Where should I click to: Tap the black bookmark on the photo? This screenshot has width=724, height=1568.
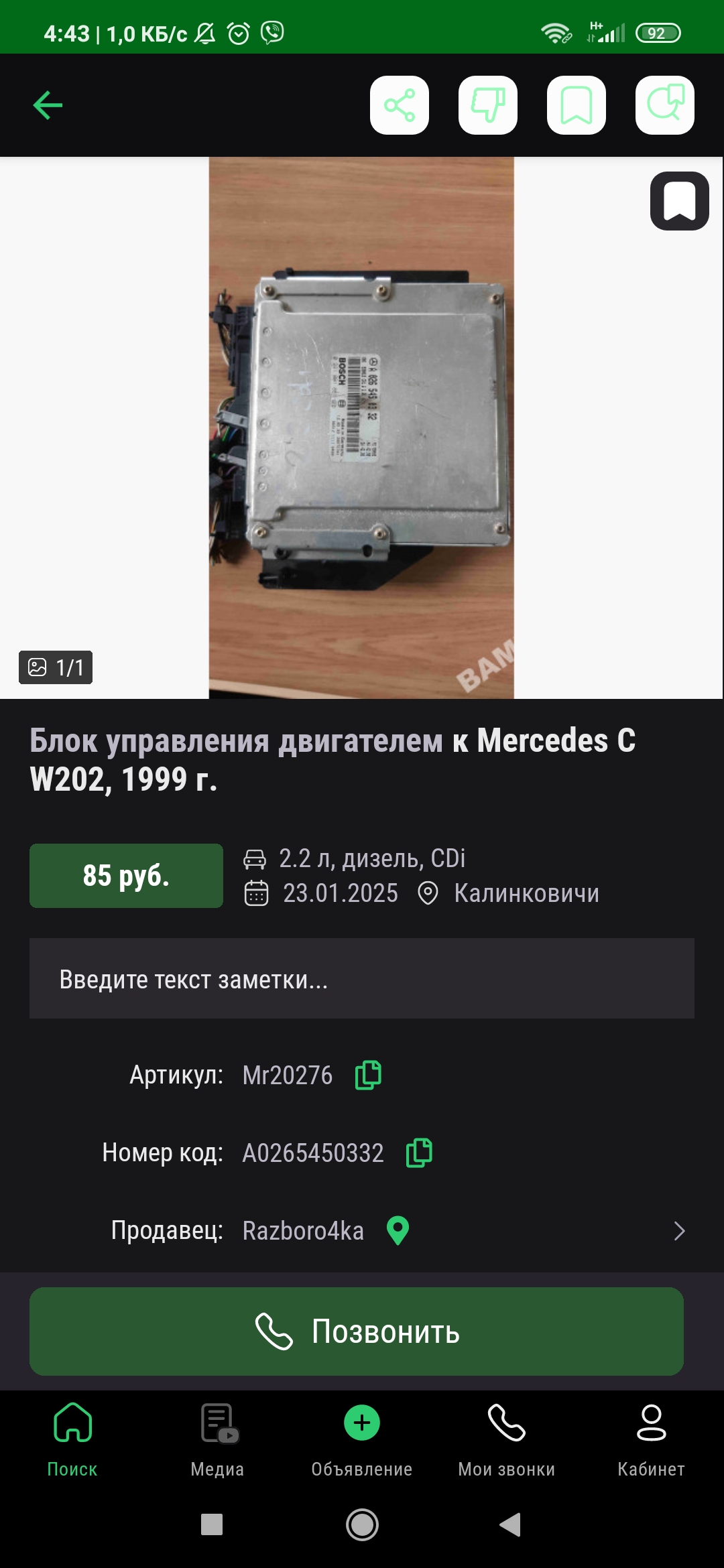tap(679, 201)
